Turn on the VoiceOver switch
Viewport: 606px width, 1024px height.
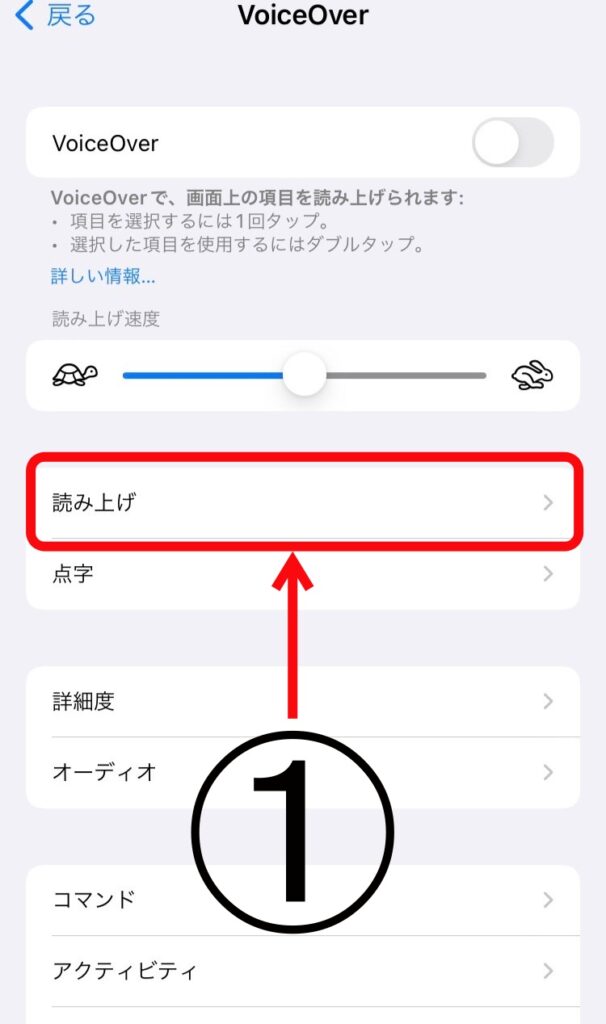pyautogui.click(x=512, y=143)
